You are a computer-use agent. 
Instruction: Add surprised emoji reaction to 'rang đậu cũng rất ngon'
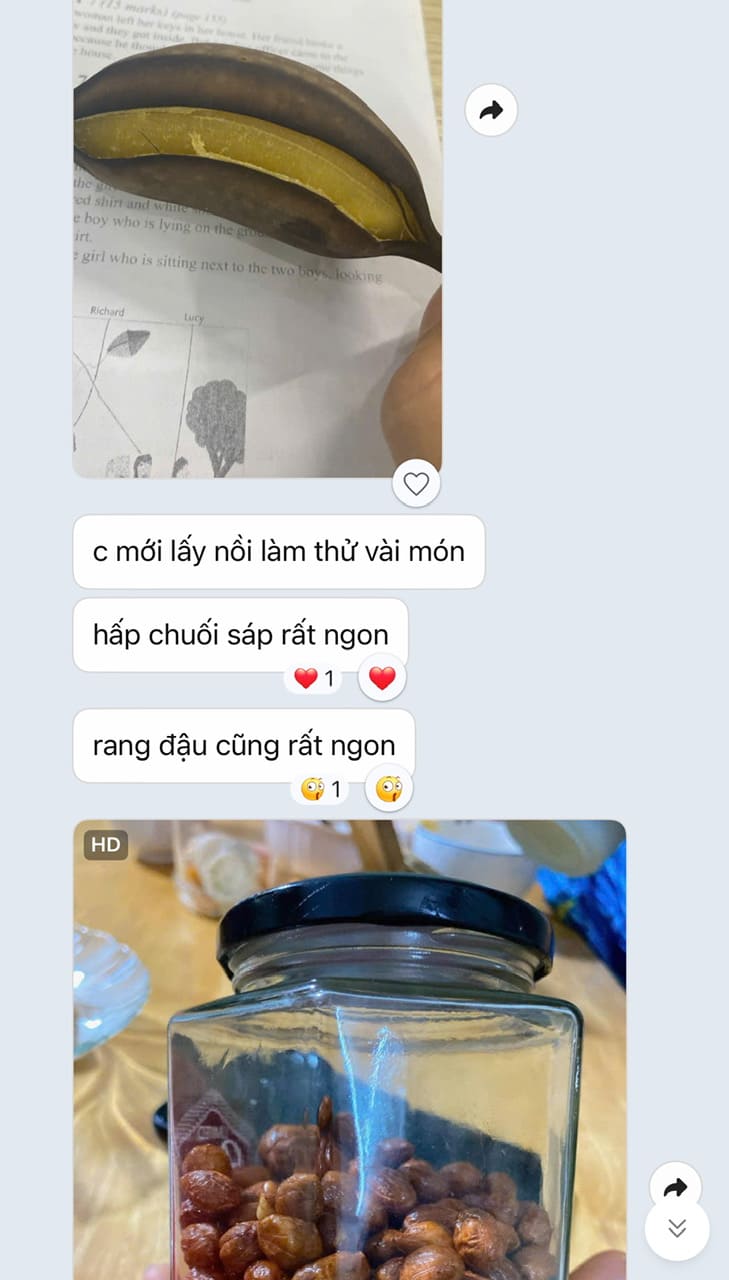[x=389, y=789]
